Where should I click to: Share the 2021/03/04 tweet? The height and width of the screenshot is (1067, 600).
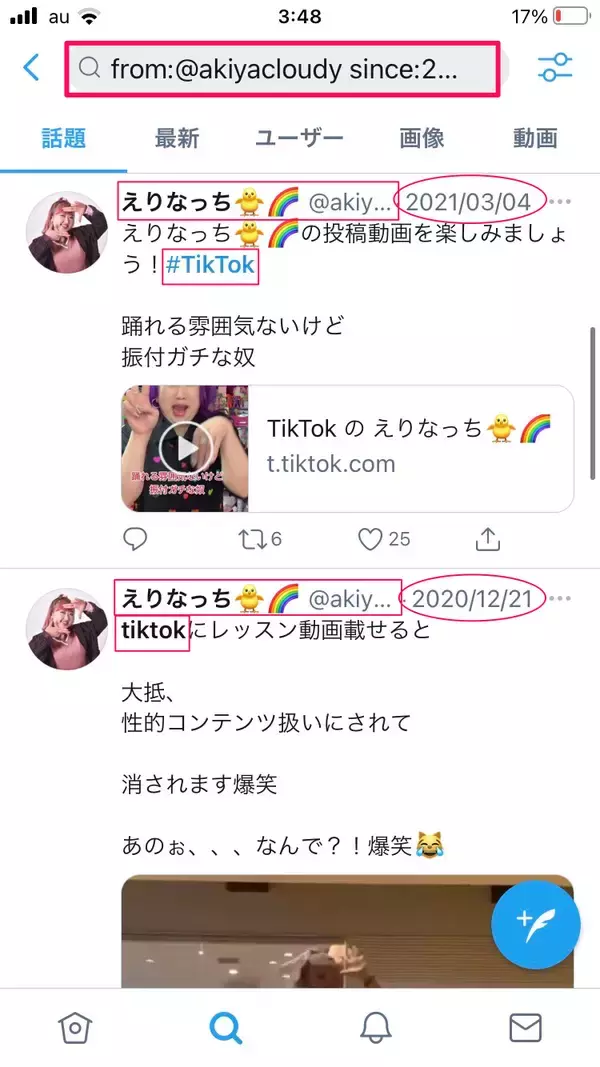(487, 539)
